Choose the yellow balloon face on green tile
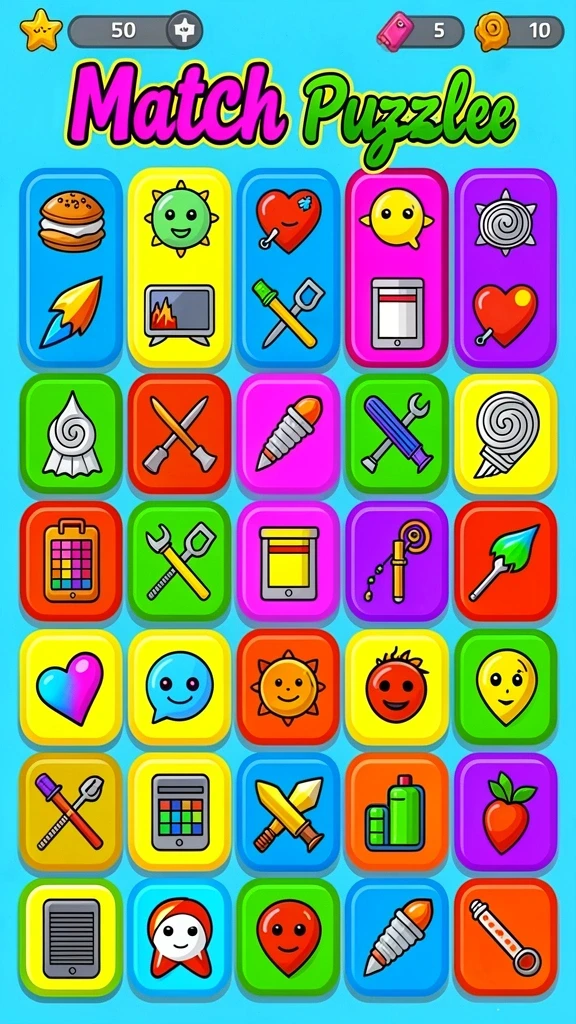Viewport: 576px width, 1024px height. pyautogui.click(x=506, y=687)
